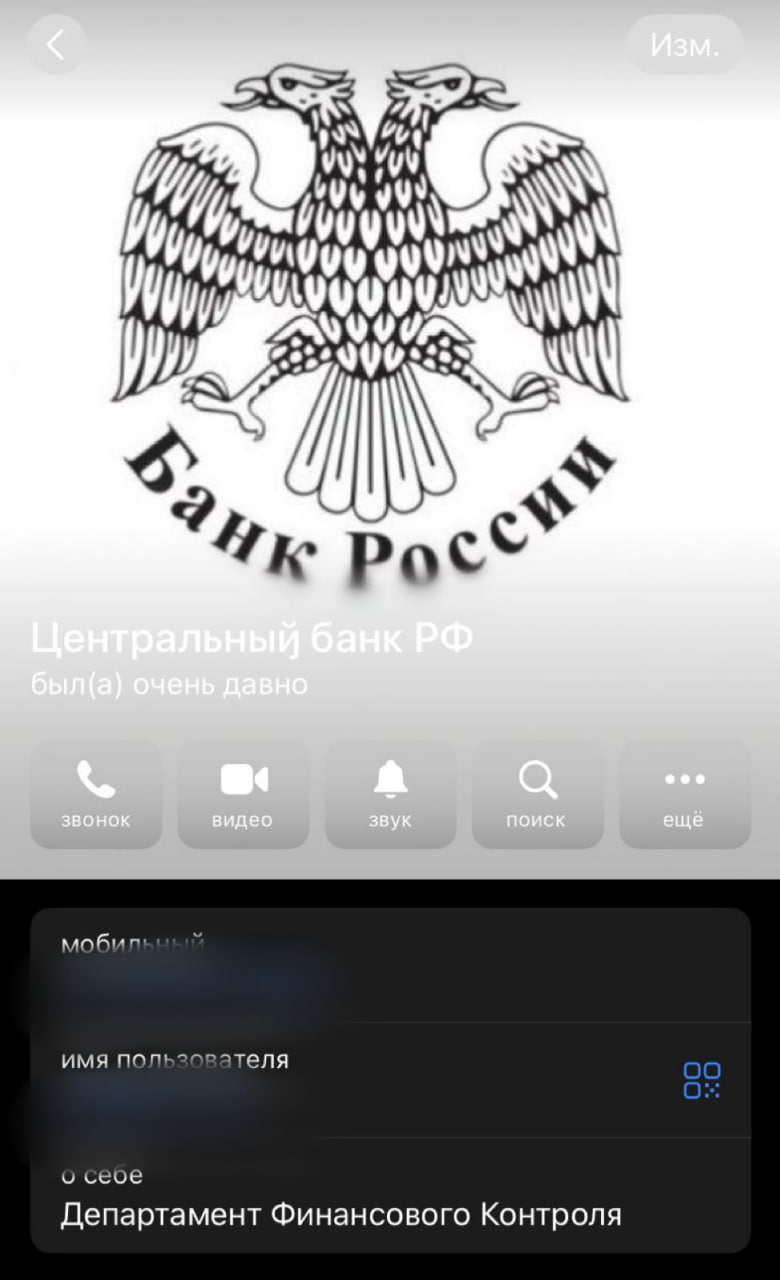Search the chat via поиск
Screen dimensions: 780x1280
[x=537, y=794]
